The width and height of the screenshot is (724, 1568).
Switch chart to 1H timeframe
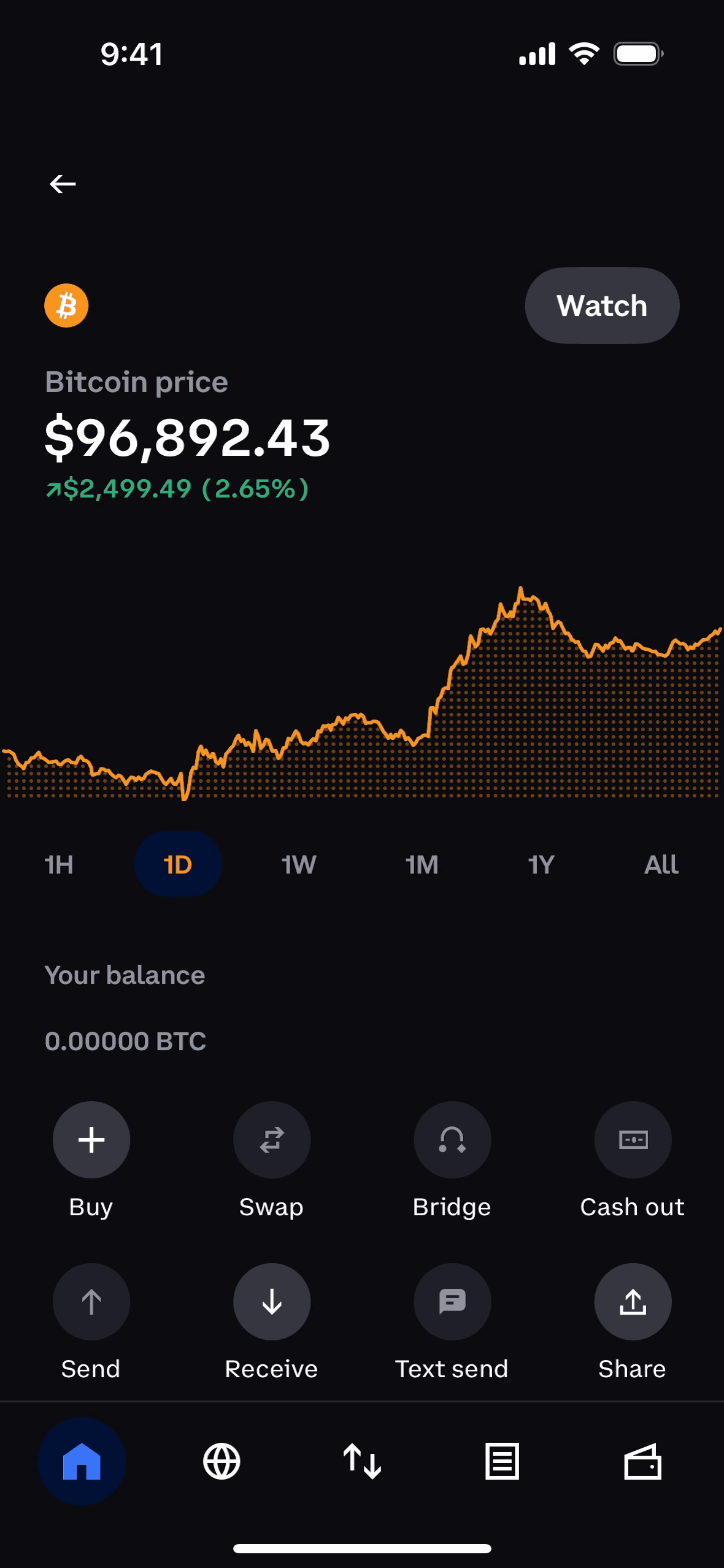(x=59, y=864)
